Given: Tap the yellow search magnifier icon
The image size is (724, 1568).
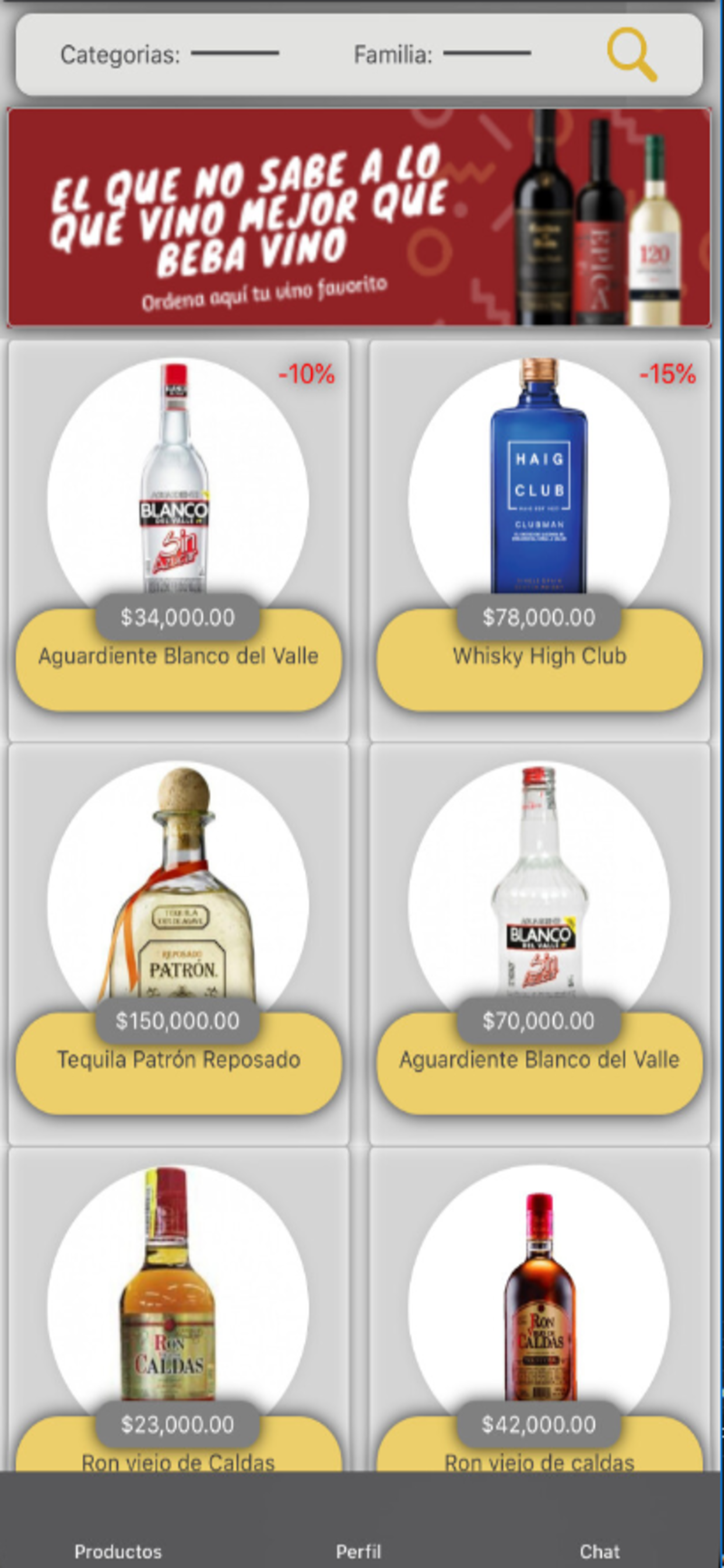Looking at the screenshot, I should coord(631,54).
